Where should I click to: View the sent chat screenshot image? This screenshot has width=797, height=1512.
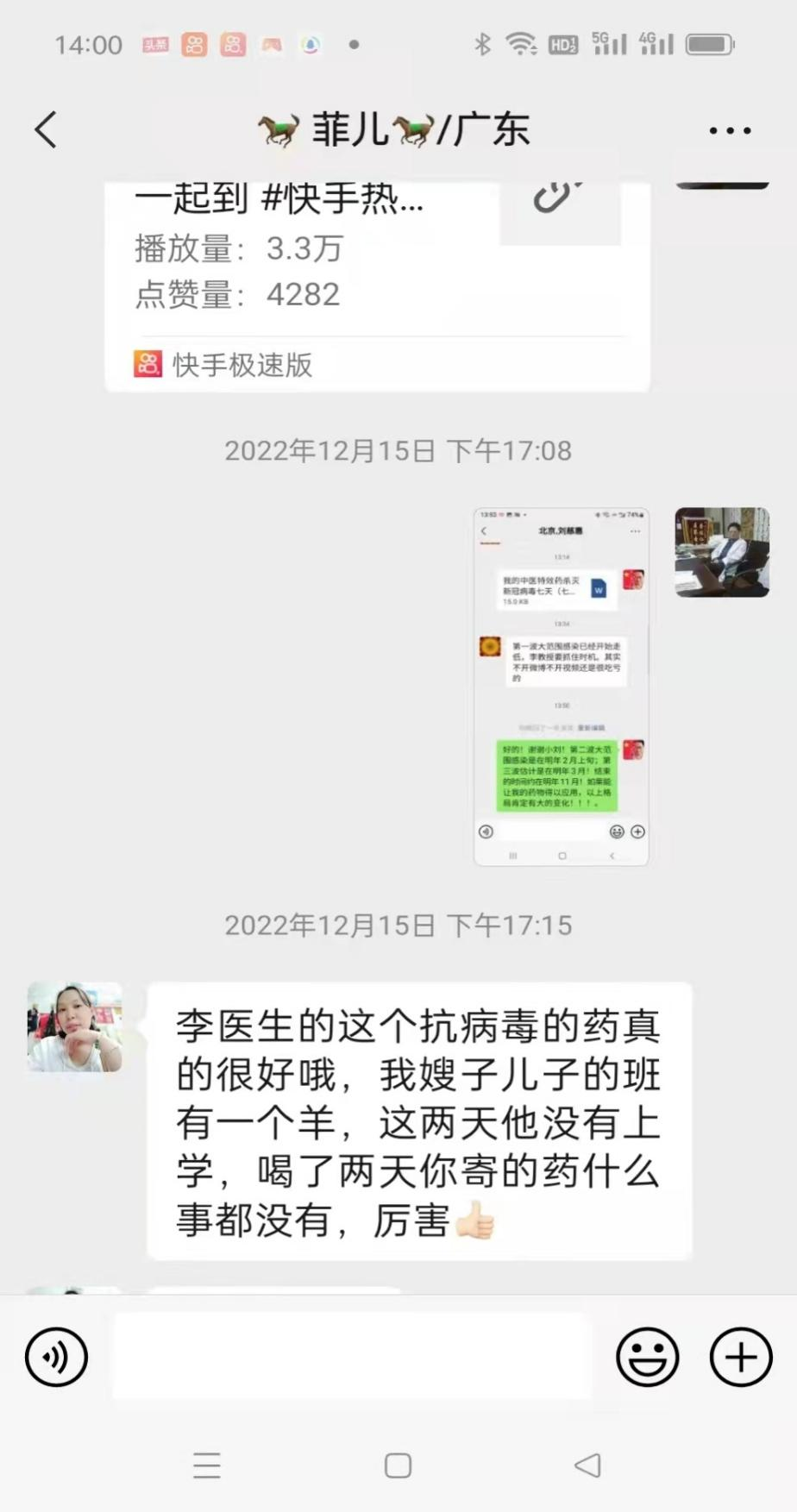[562, 687]
